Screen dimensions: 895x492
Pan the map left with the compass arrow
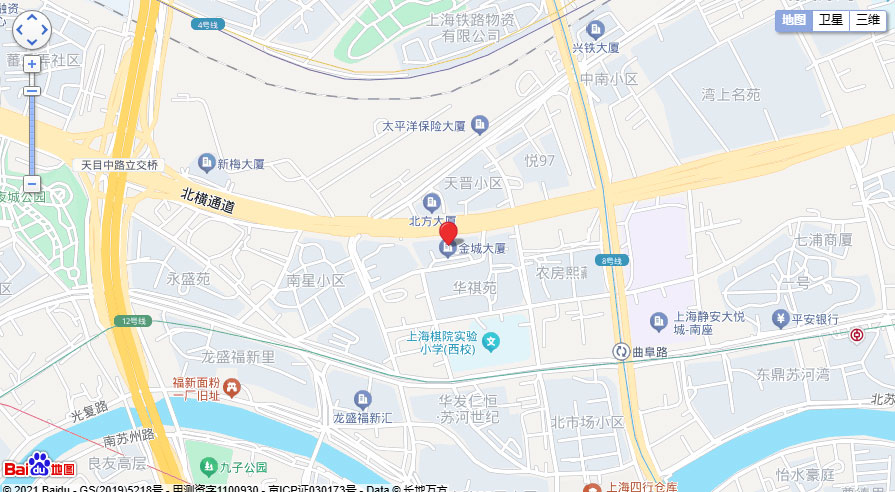[19, 30]
